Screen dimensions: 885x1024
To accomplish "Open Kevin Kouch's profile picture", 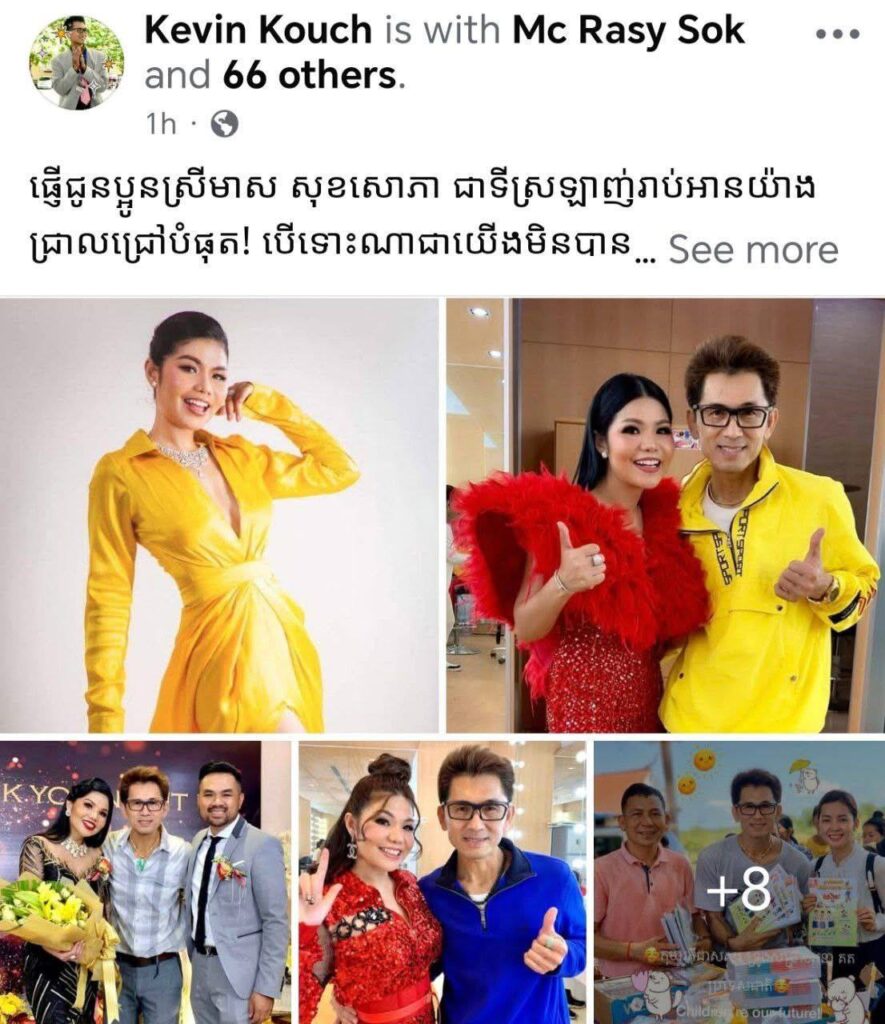I will (x=76, y=62).
